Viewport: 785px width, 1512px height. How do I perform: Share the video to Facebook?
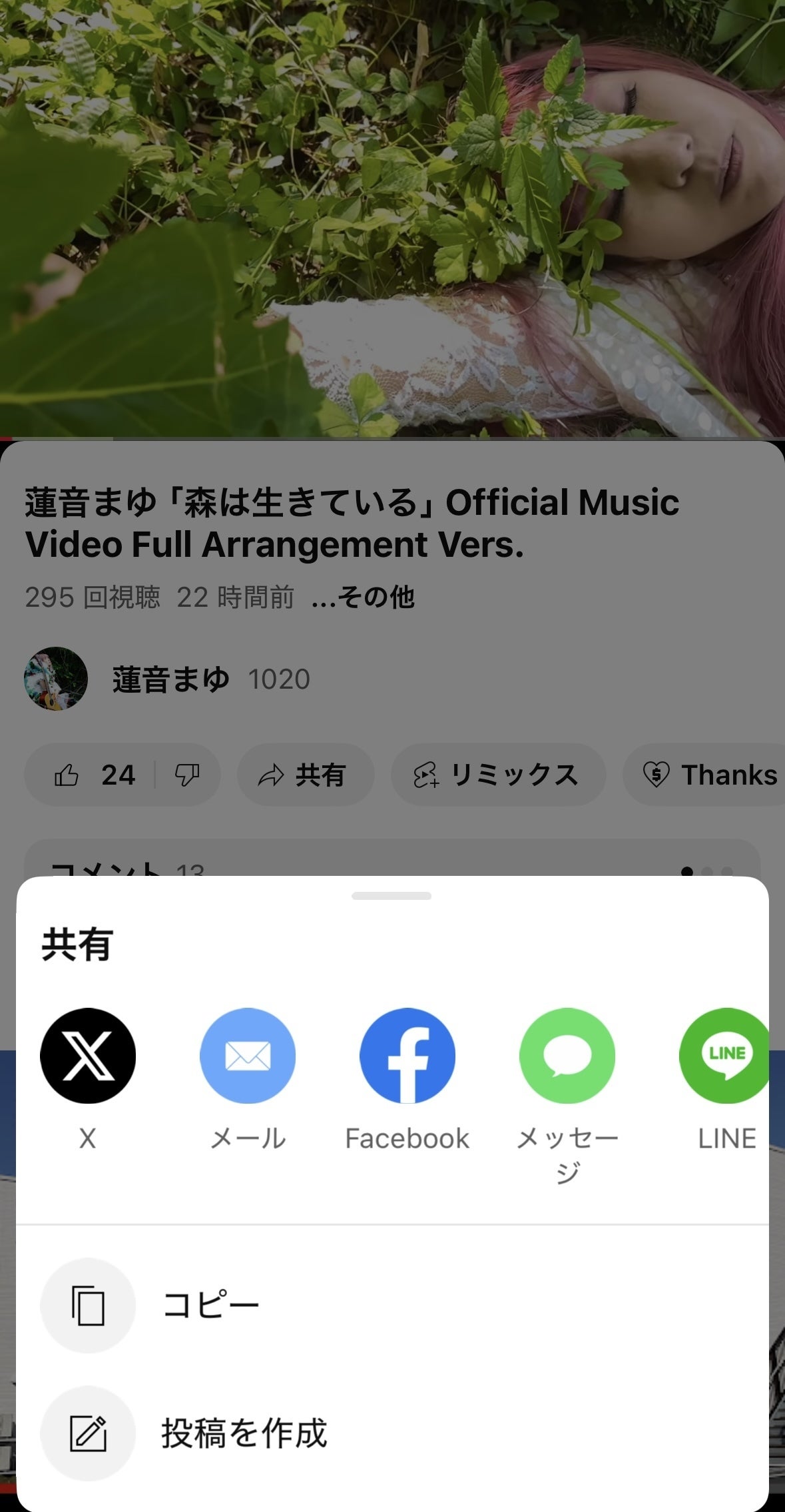coord(407,1056)
